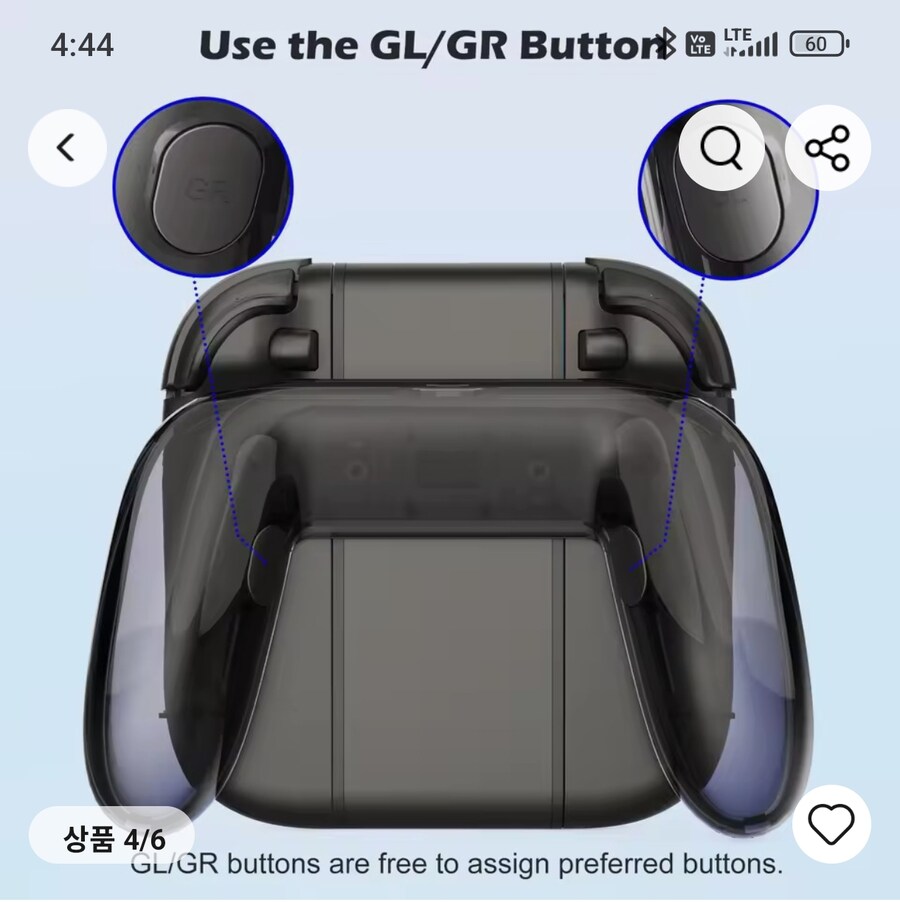The width and height of the screenshot is (900, 902).
Task: Tap the back arrow to return
Action: [x=66, y=146]
